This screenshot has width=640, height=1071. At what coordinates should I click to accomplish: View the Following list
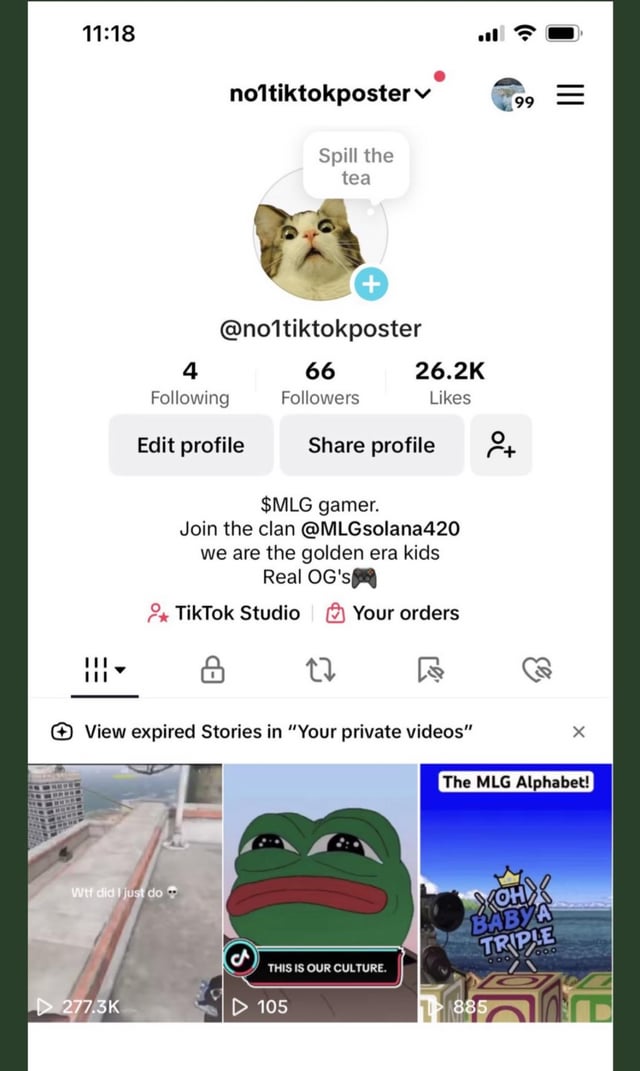tap(190, 383)
